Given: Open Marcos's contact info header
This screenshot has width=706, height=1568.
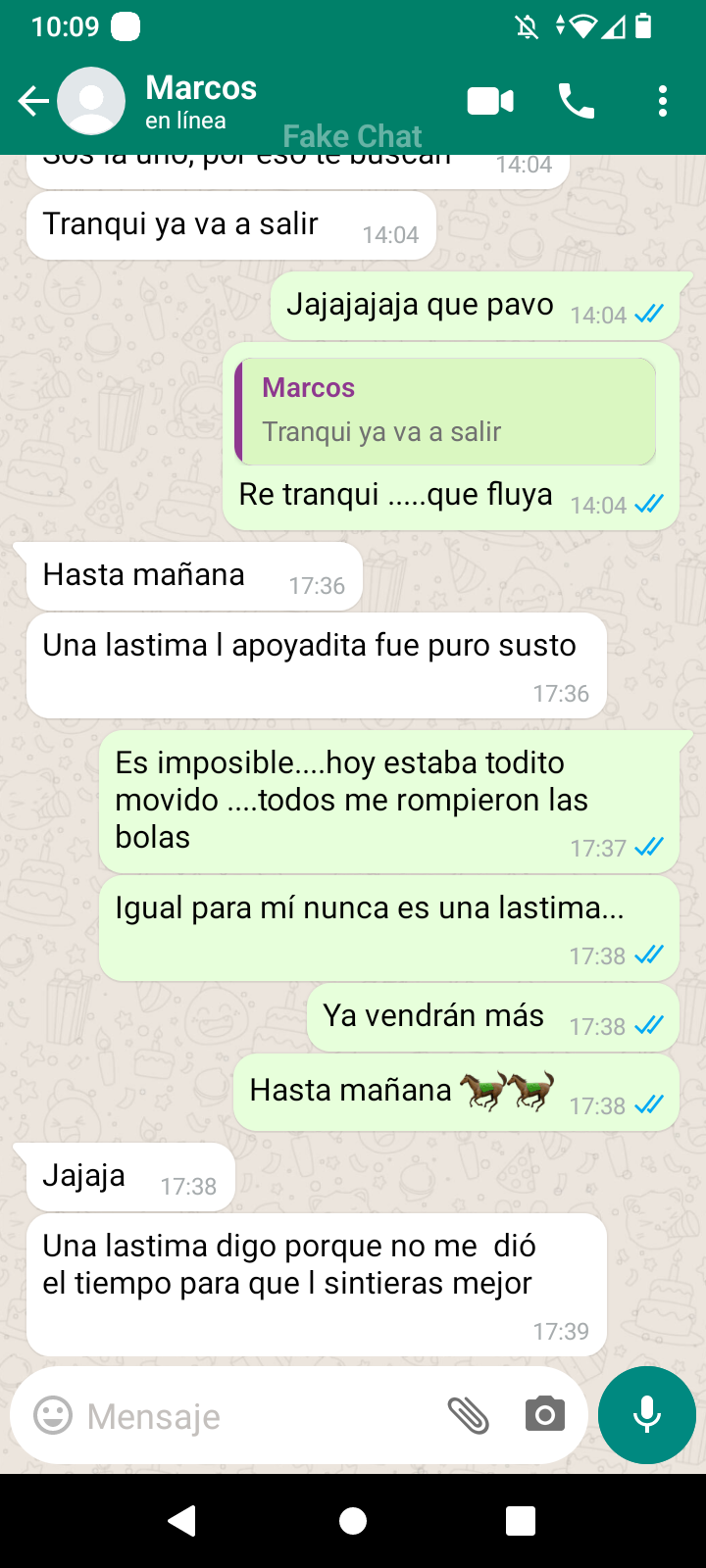Looking at the screenshot, I should click(201, 101).
